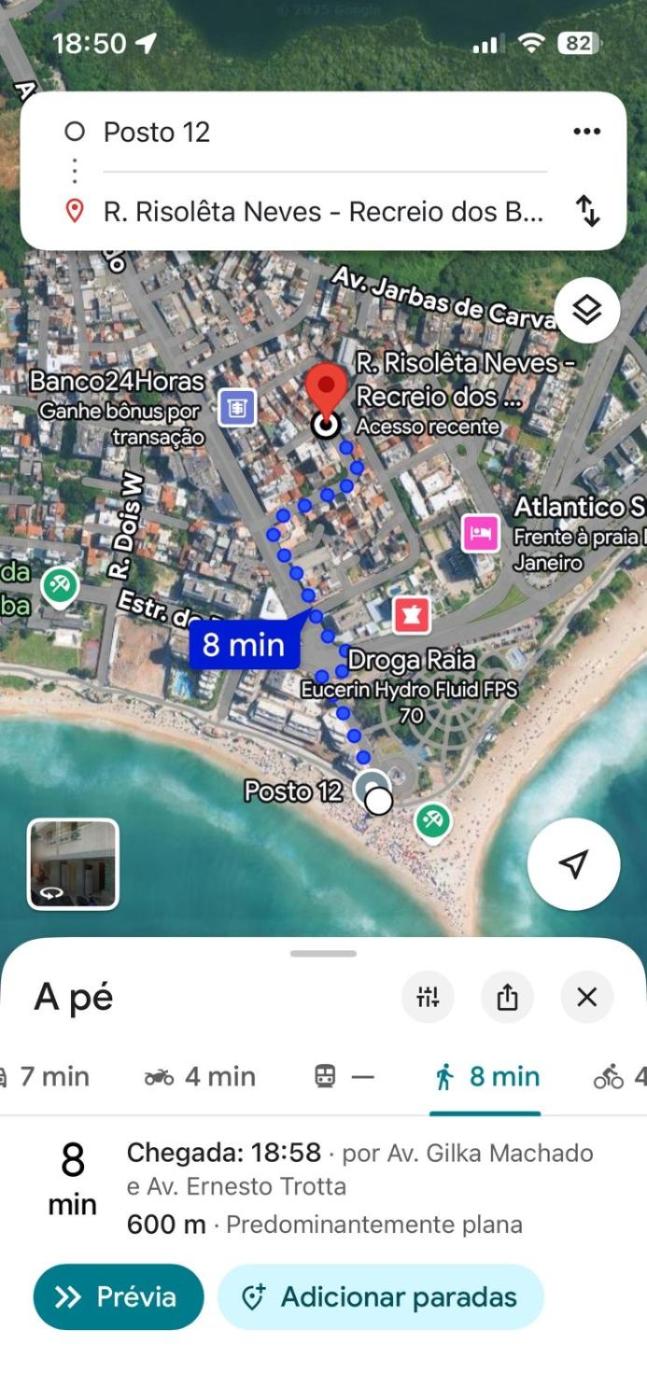Tap Adicionar paradas to add stops
Image resolution: width=647 pixels, height=1400 pixels.
pyautogui.click(x=380, y=1297)
